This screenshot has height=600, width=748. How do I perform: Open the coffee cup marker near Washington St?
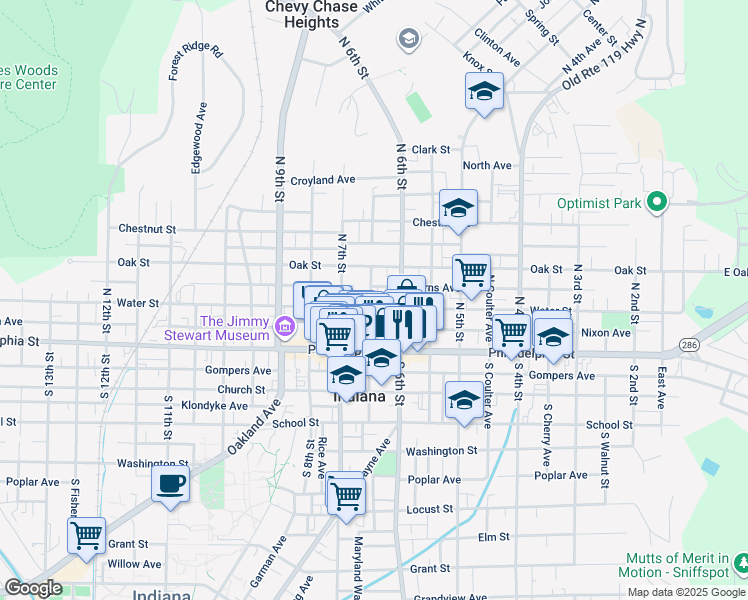(170, 486)
